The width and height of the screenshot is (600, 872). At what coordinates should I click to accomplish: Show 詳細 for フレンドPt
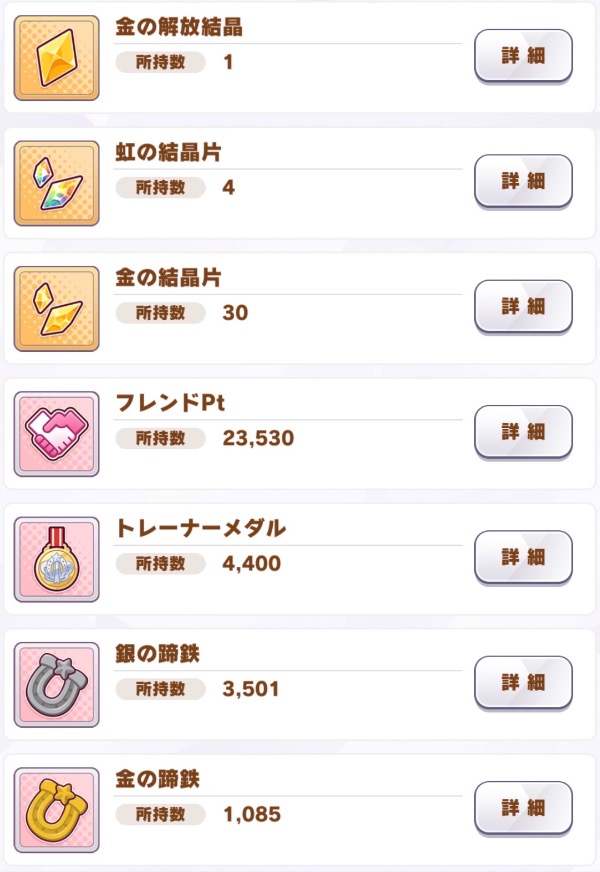coord(523,431)
